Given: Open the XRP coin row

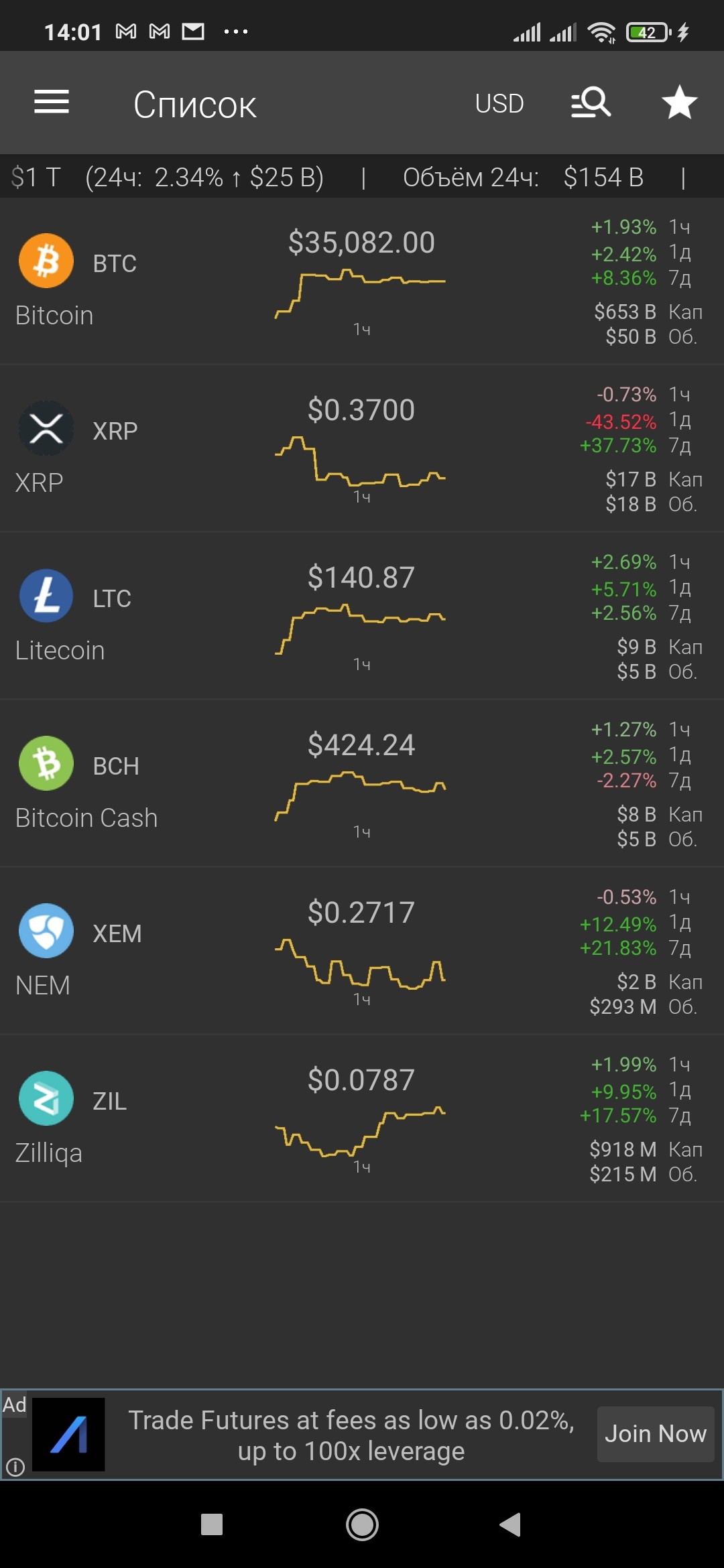Looking at the screenshot, I should click(x=362, y=449).
